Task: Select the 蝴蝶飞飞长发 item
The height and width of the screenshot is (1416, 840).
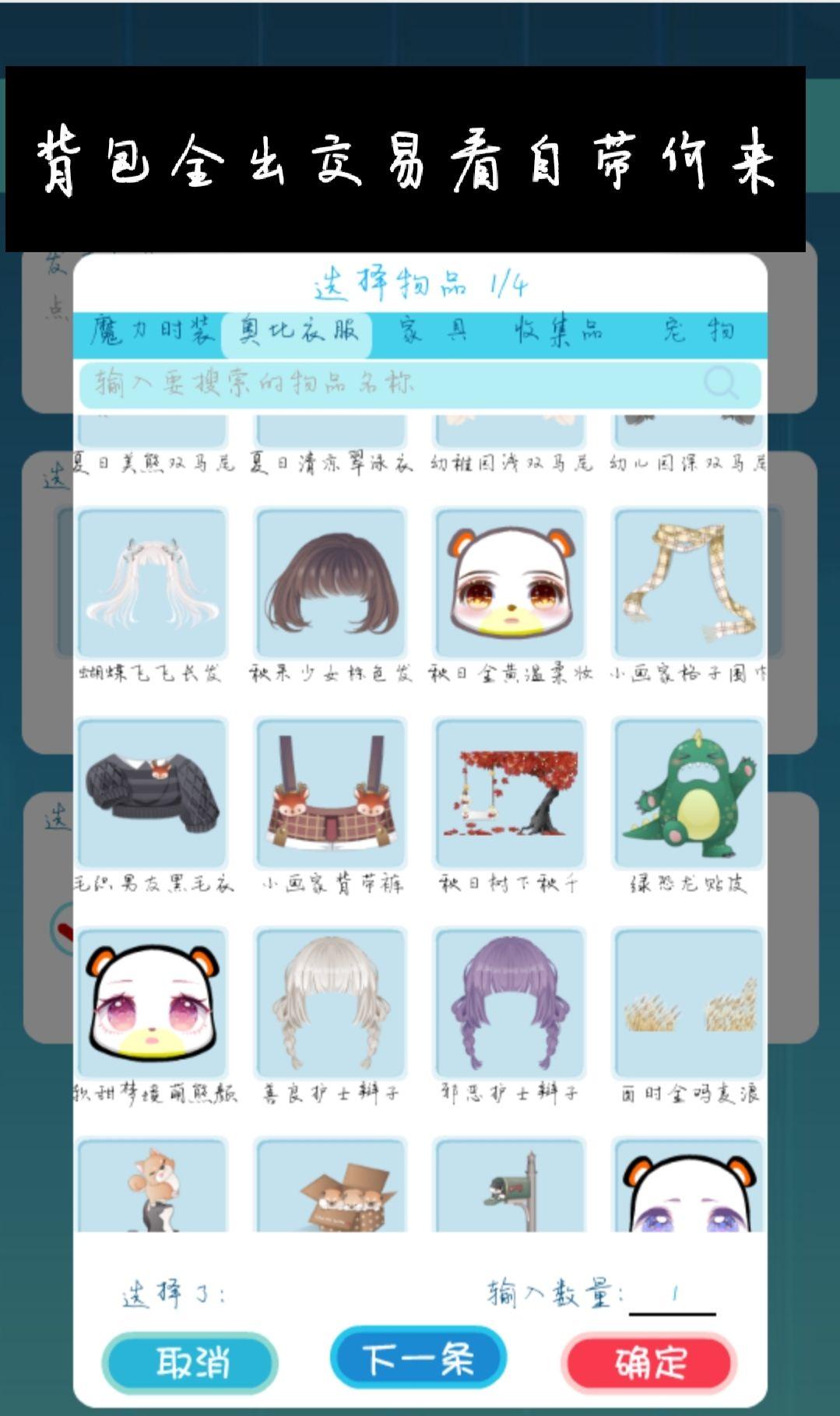Action: (x=152, y=584)
